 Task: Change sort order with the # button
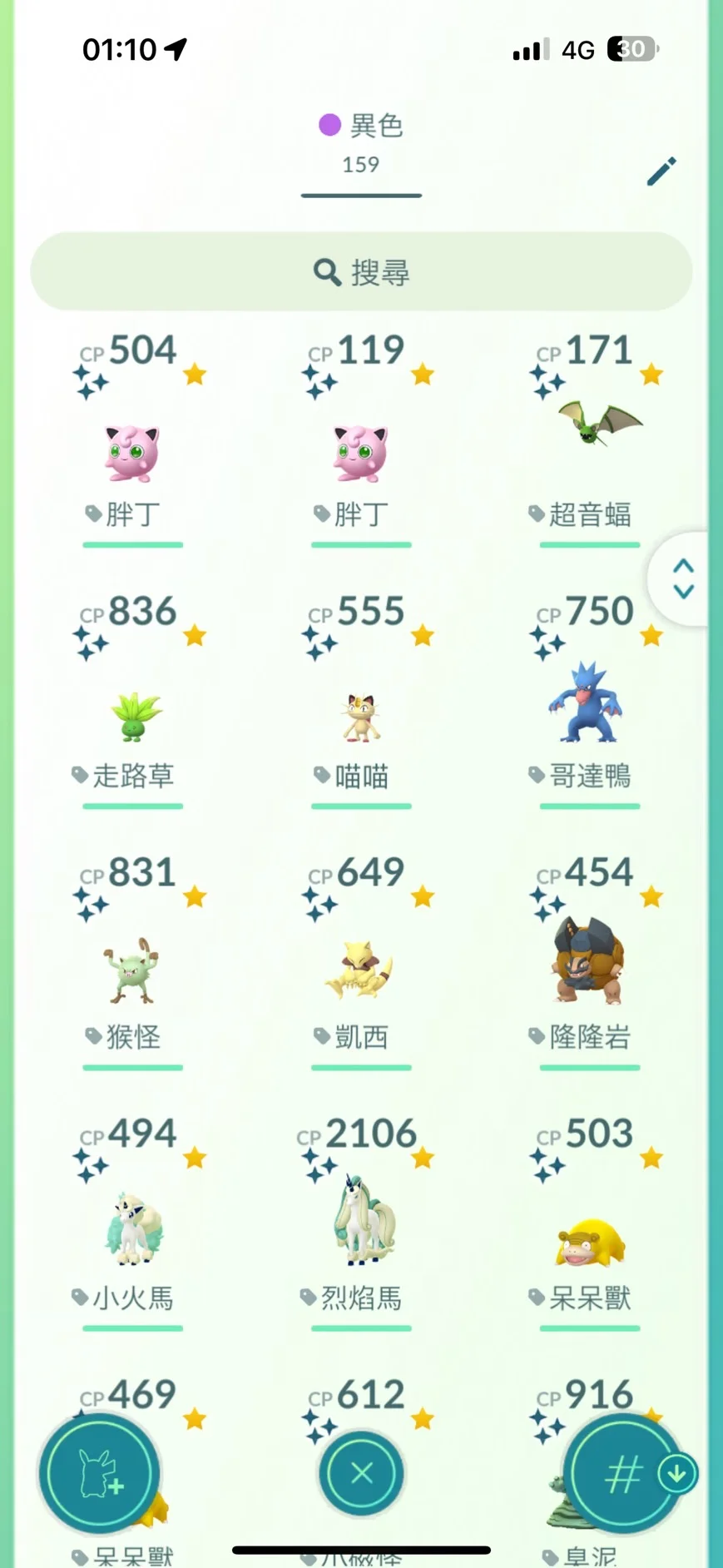click(624, 1473)
